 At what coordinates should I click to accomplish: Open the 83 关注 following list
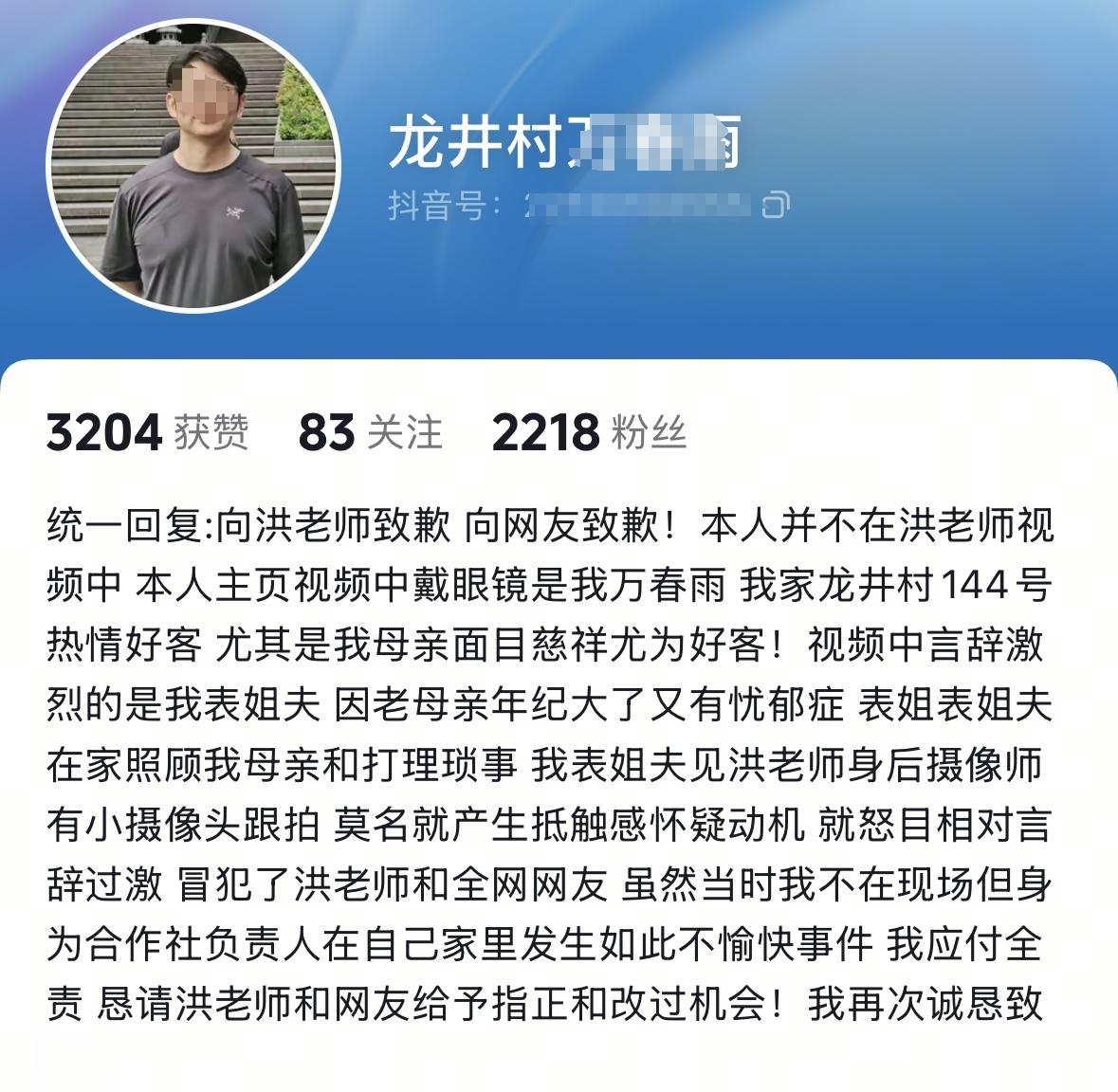[370, 432]
